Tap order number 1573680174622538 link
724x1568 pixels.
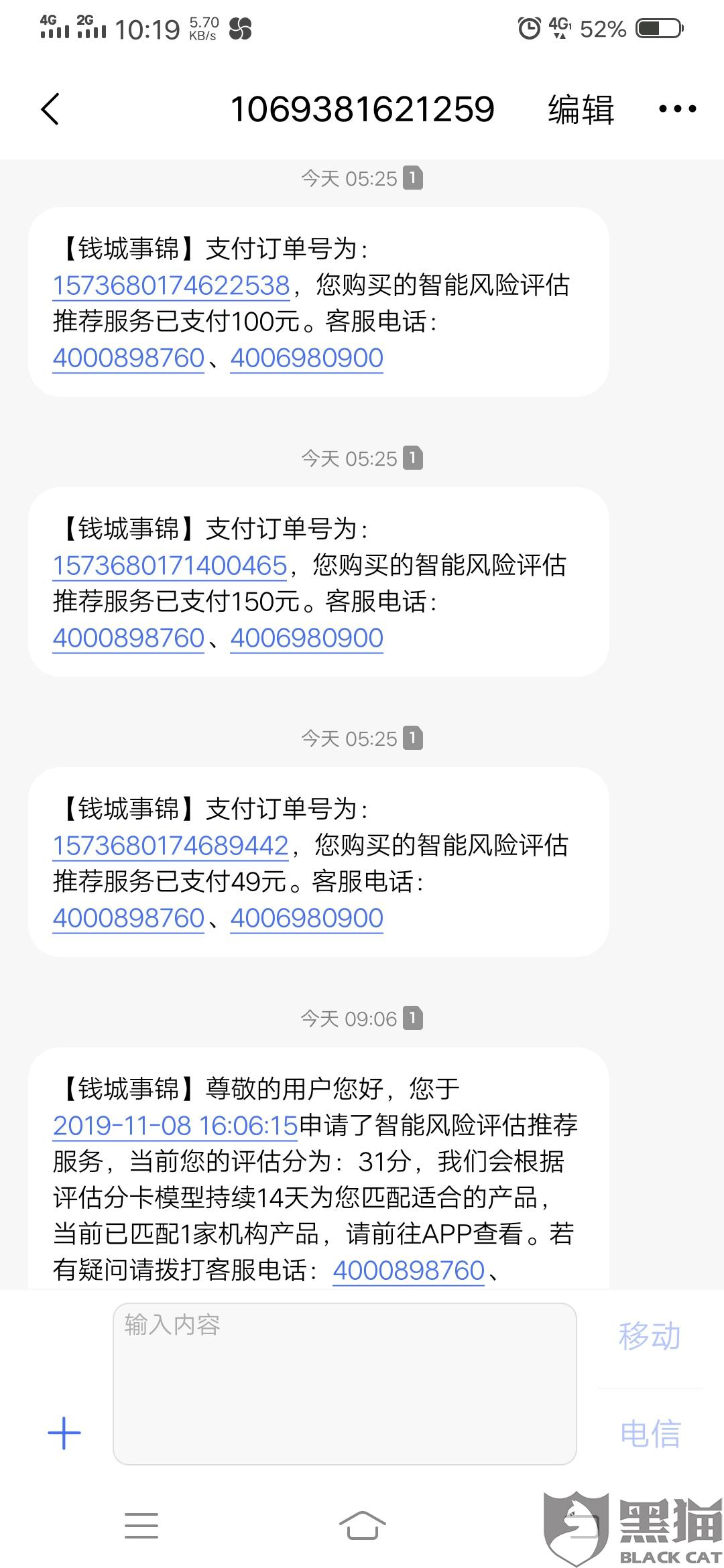[x=171, y=285]
